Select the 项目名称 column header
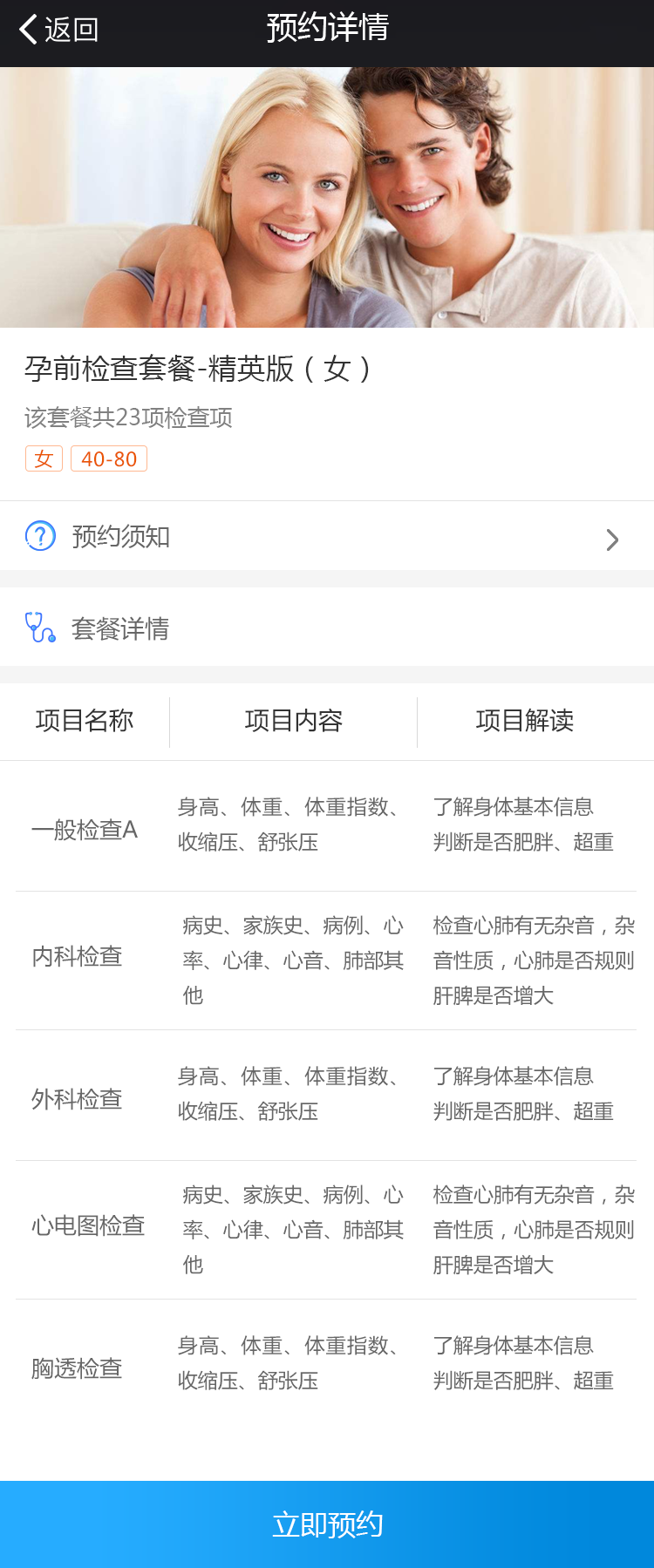The height and width of the screenshot is (1568, 654). click(x=85, y=721)
